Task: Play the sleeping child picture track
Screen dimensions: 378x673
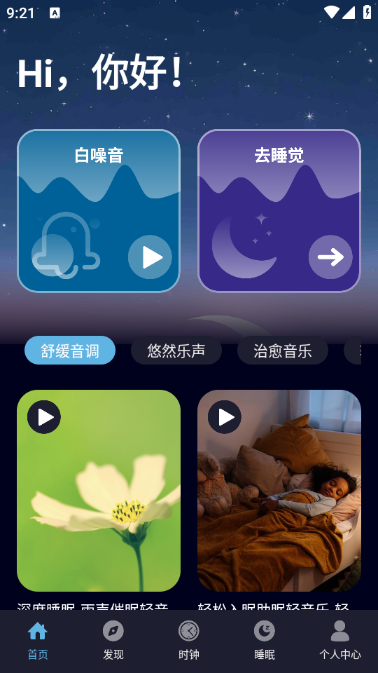Action: 224,417
